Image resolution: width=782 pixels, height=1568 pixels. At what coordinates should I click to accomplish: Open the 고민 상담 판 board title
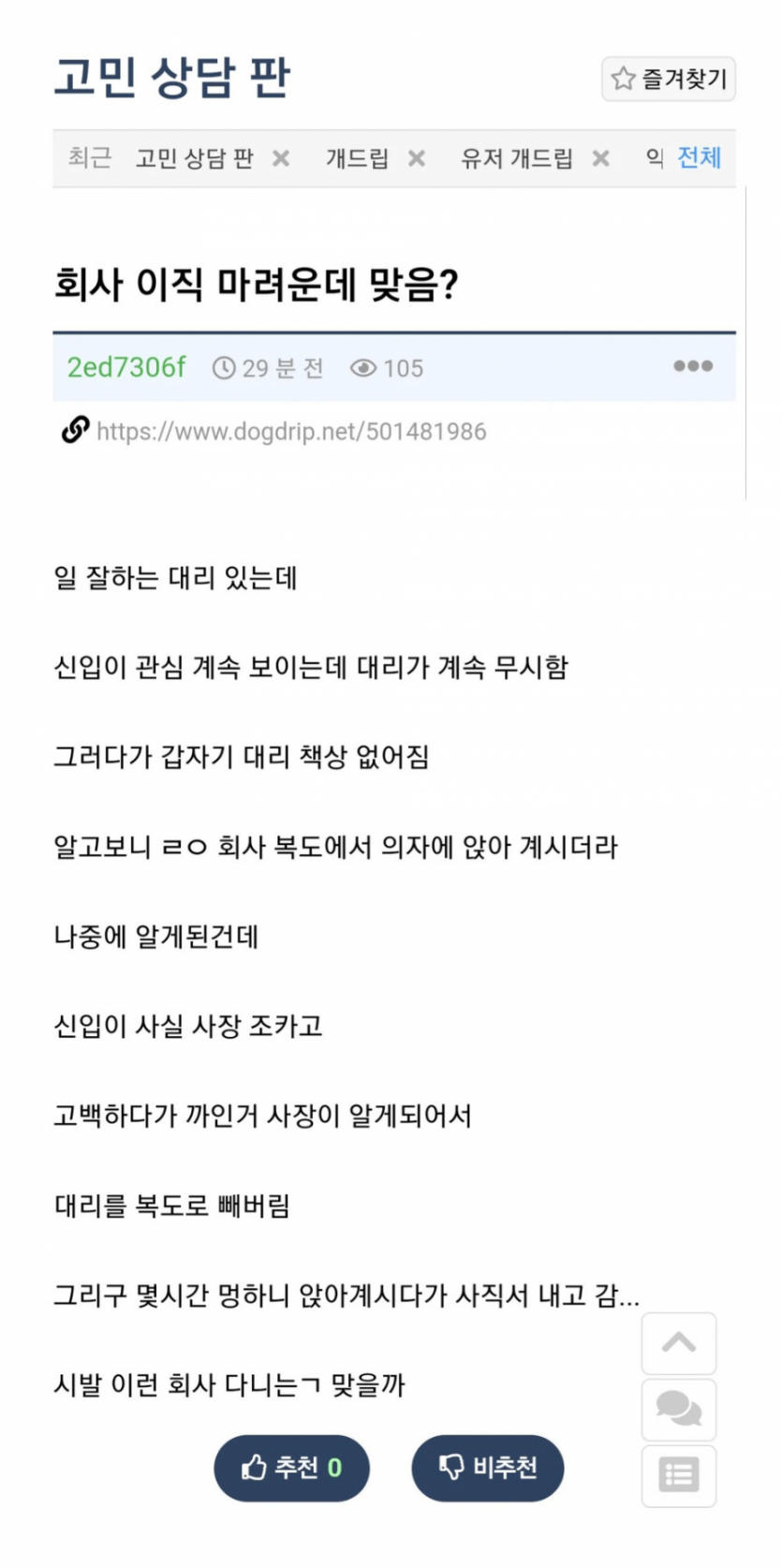click(x=172, y=77)
